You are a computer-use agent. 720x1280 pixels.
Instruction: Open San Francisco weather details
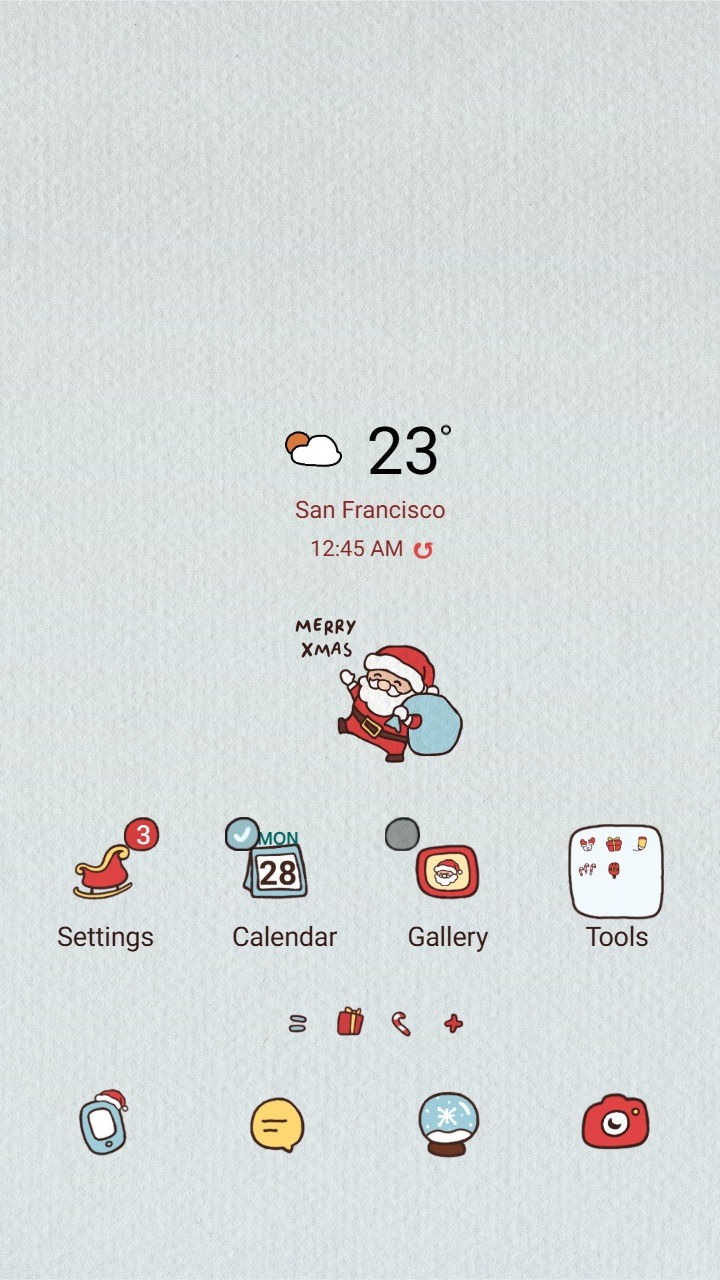click(x=369, y=510)
